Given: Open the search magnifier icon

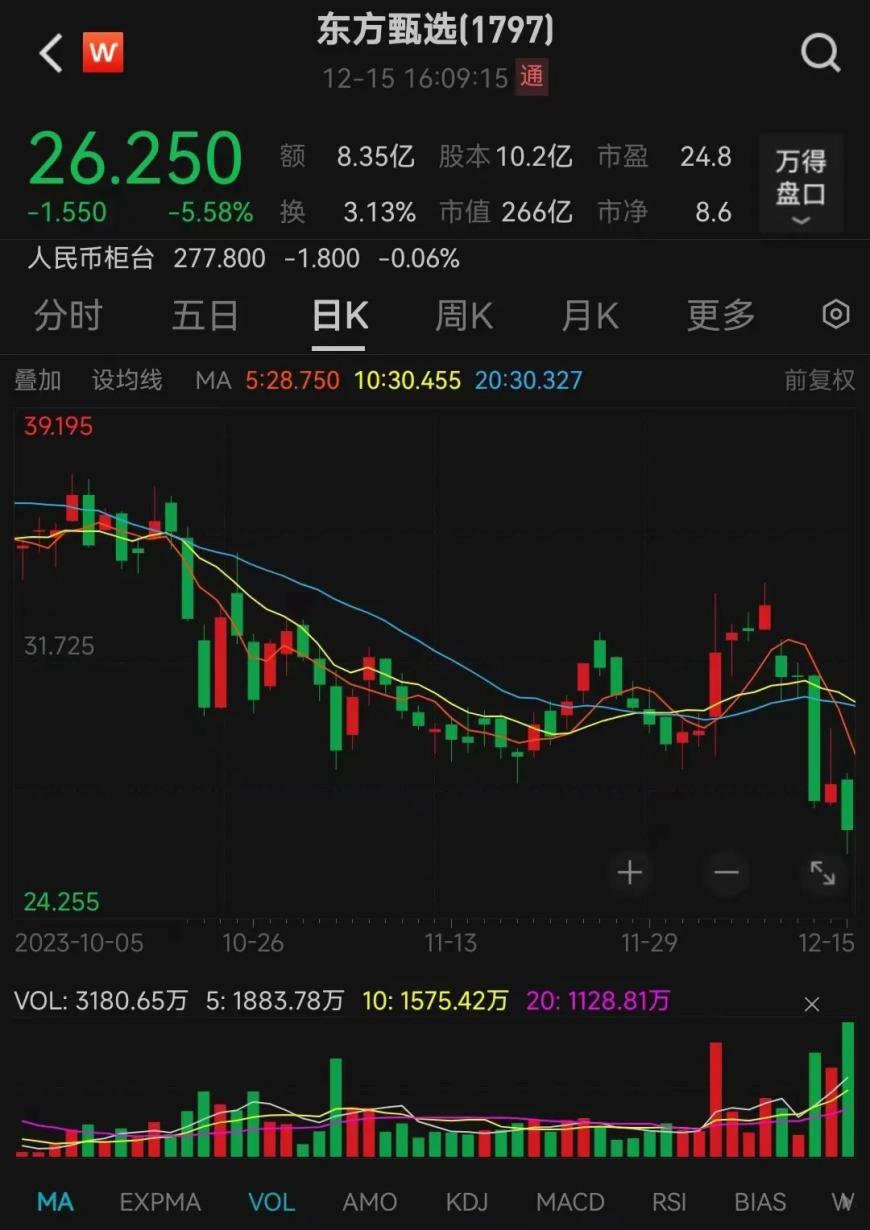Looking at the screenshot, I should 820,53.
